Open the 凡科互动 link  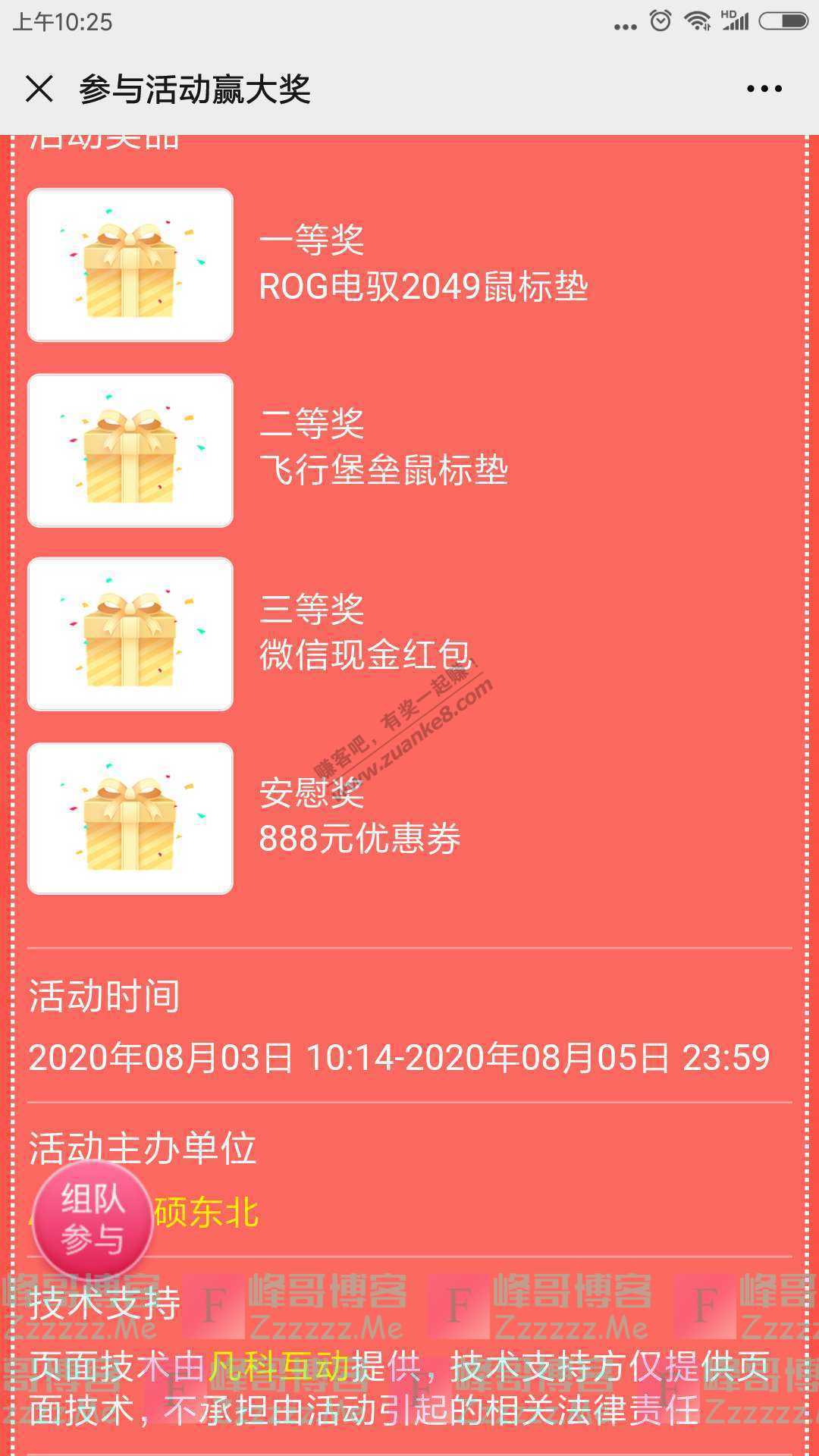click(x=279, y=1367)
